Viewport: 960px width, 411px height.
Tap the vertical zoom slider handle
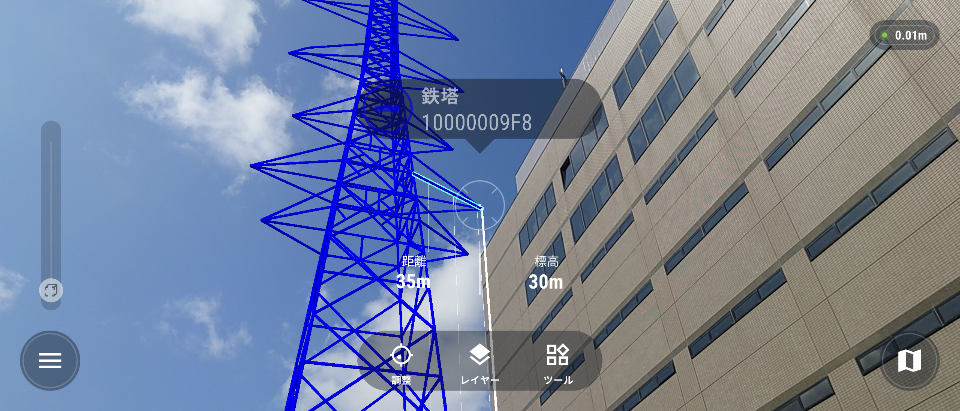[x=51, y=290]
